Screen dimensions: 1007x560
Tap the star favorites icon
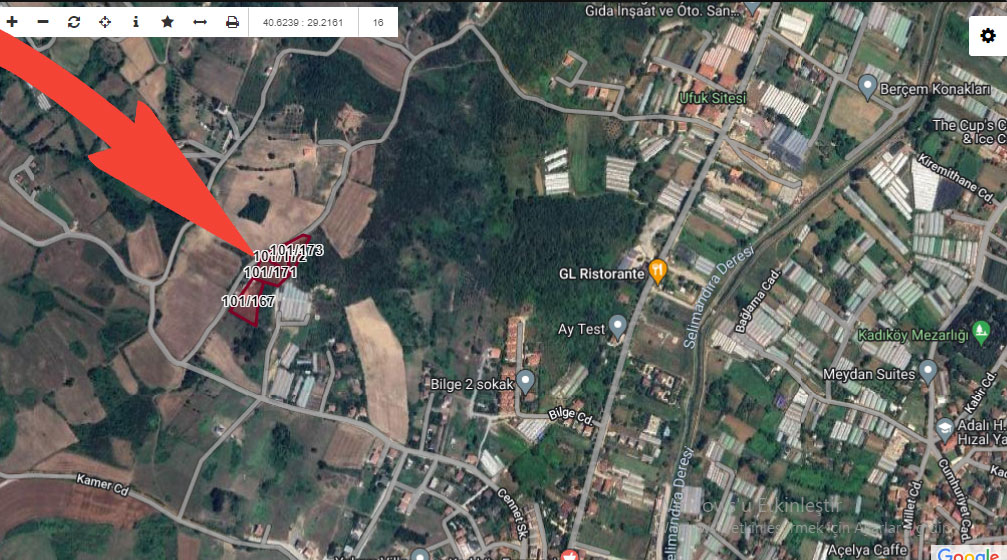click(x=167, y=21)
